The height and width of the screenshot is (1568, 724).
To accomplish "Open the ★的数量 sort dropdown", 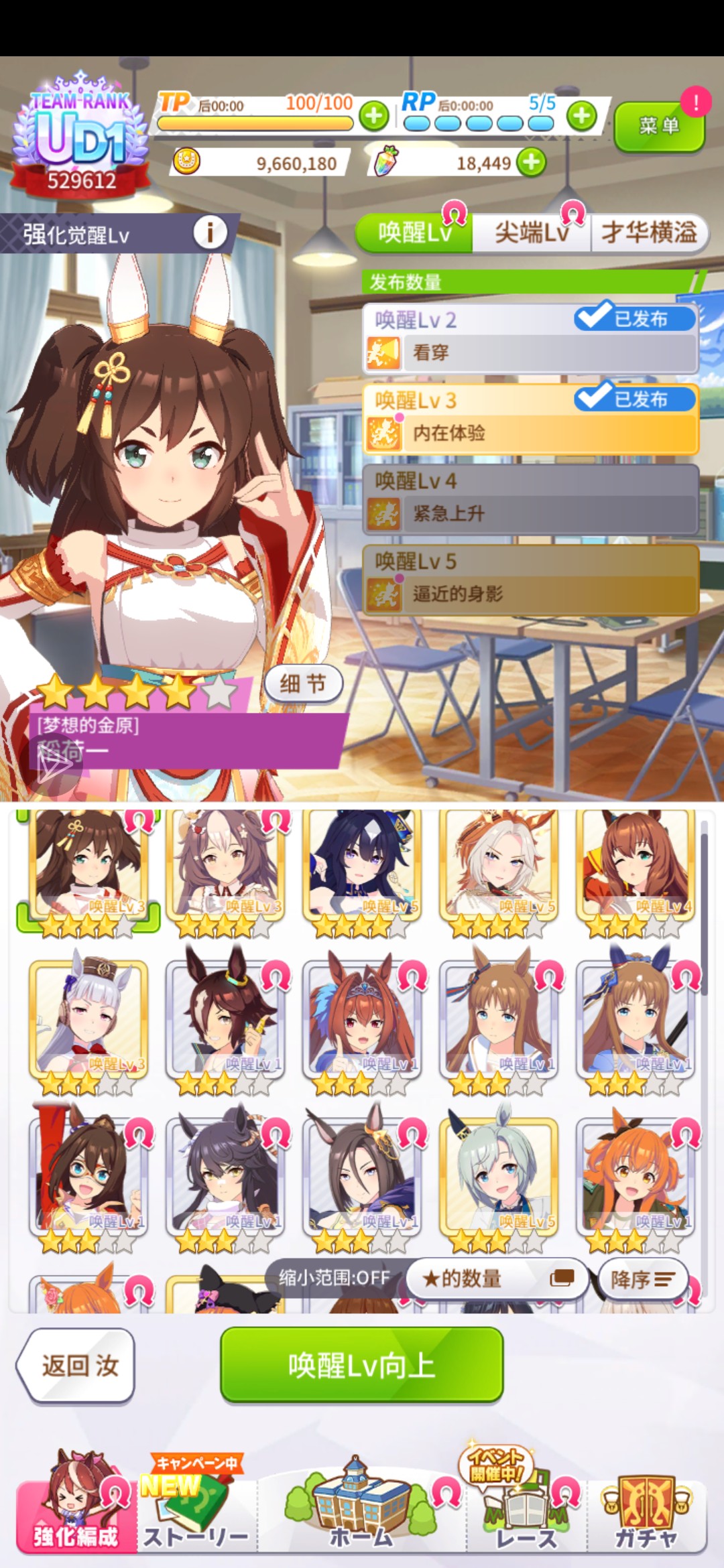I will tap(497, 1279).
